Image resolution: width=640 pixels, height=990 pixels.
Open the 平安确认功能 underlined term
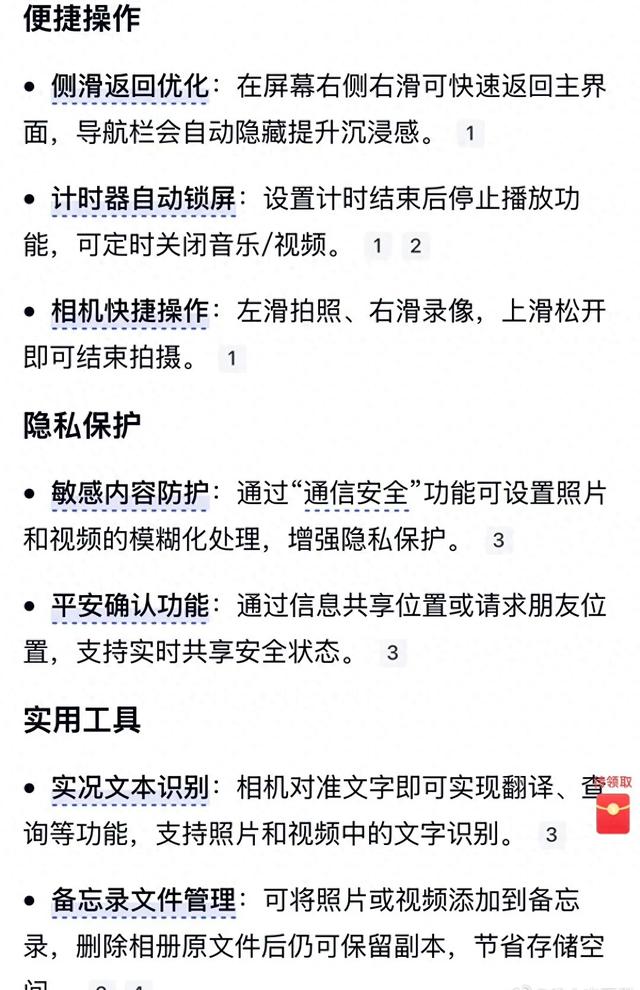click(x=130, y=606)
